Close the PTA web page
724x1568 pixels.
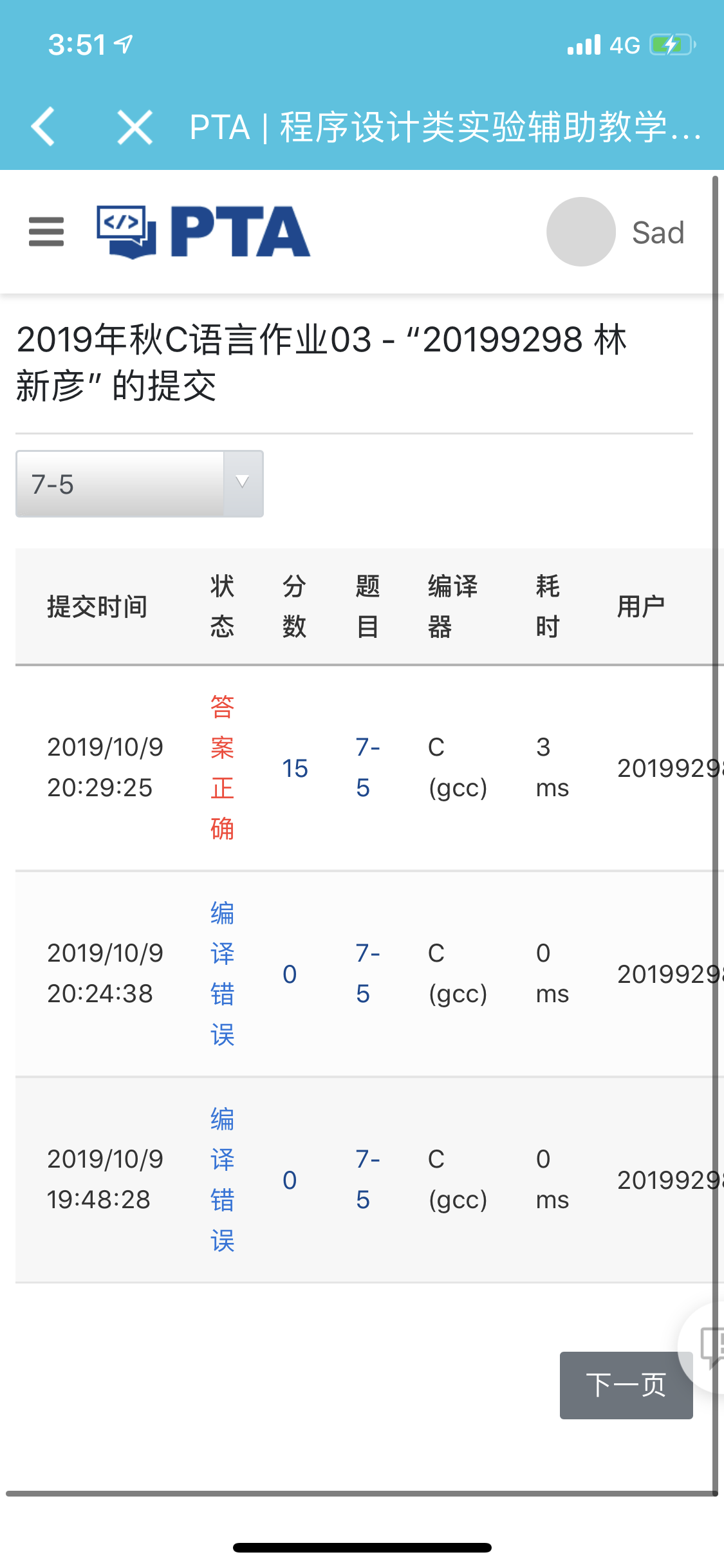135,127
